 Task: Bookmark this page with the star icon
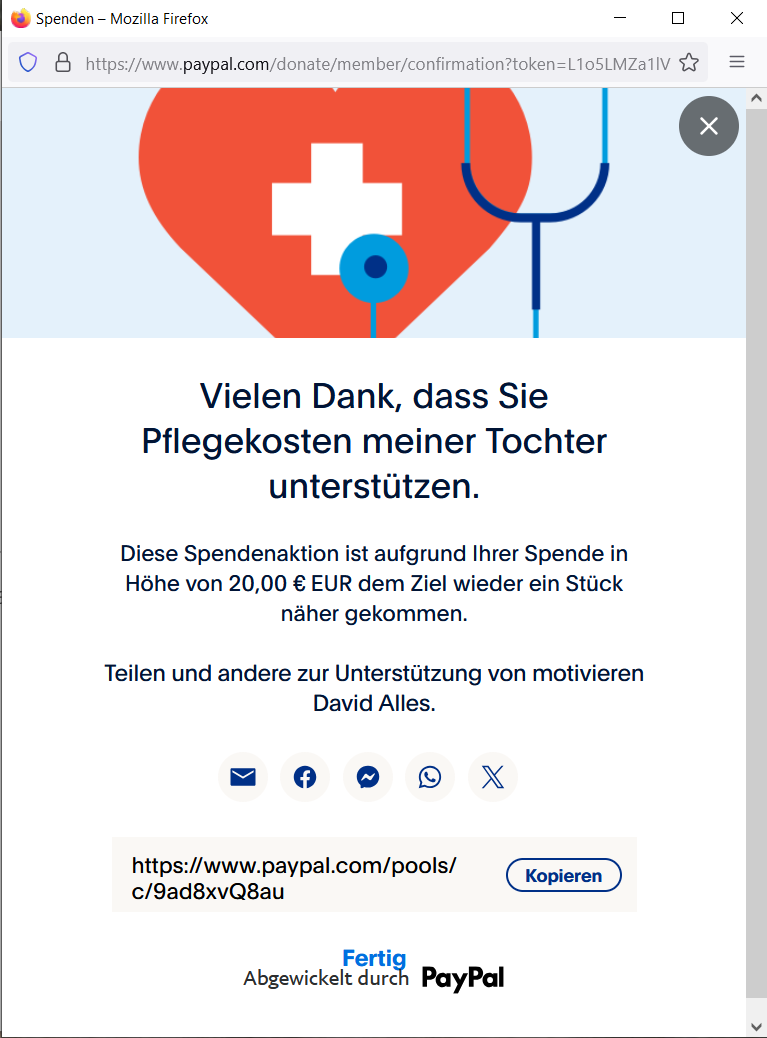pyautogui.click(x=689, y=62)
